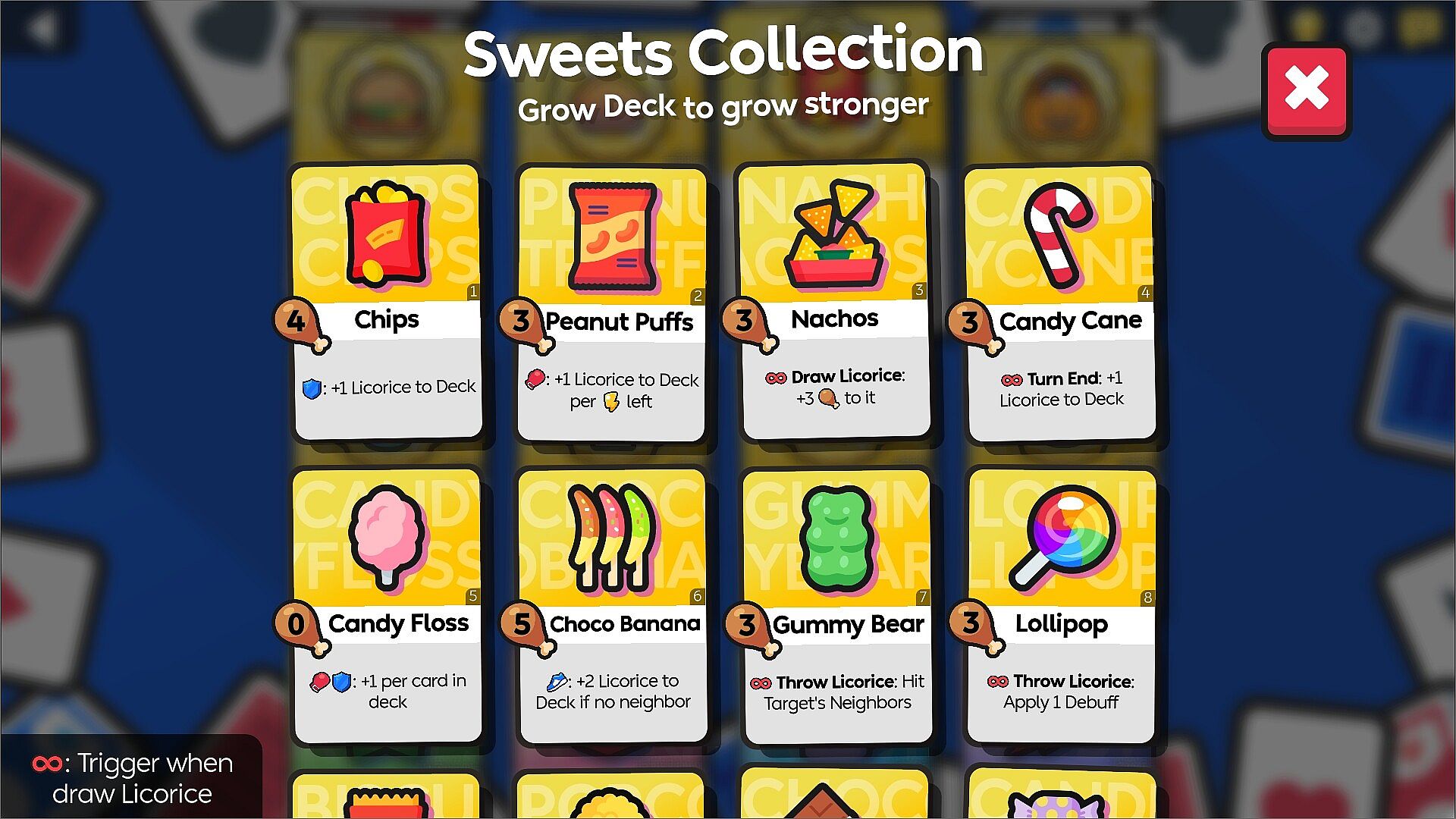View the Lollipop card
The image size is (1456, 819).
pos(1061,605)
